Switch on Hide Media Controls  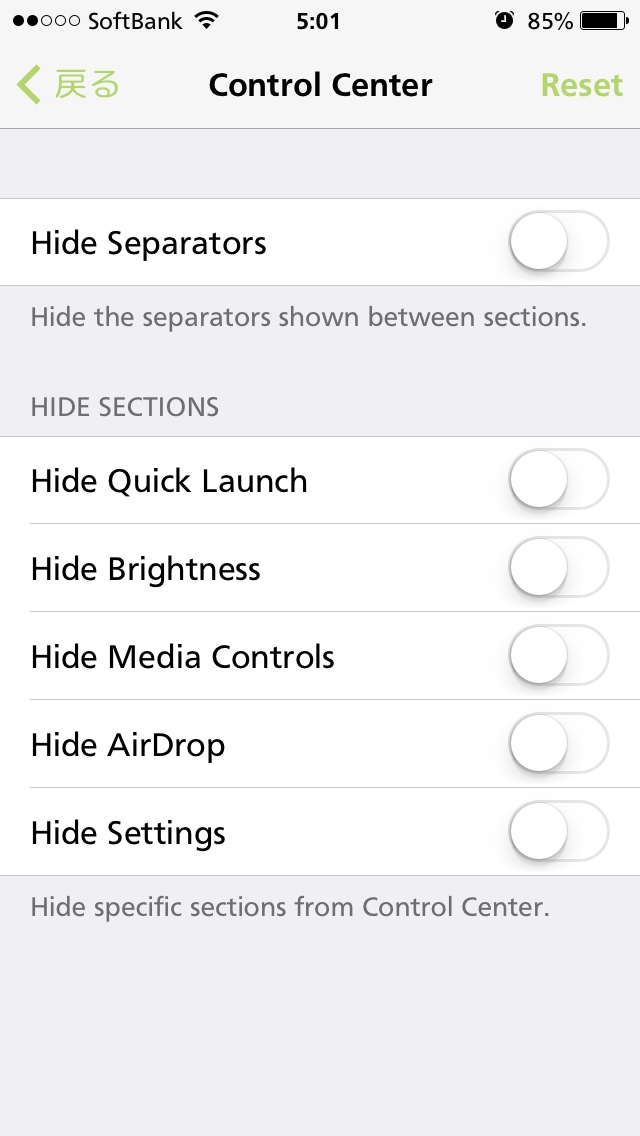point(559,656)
